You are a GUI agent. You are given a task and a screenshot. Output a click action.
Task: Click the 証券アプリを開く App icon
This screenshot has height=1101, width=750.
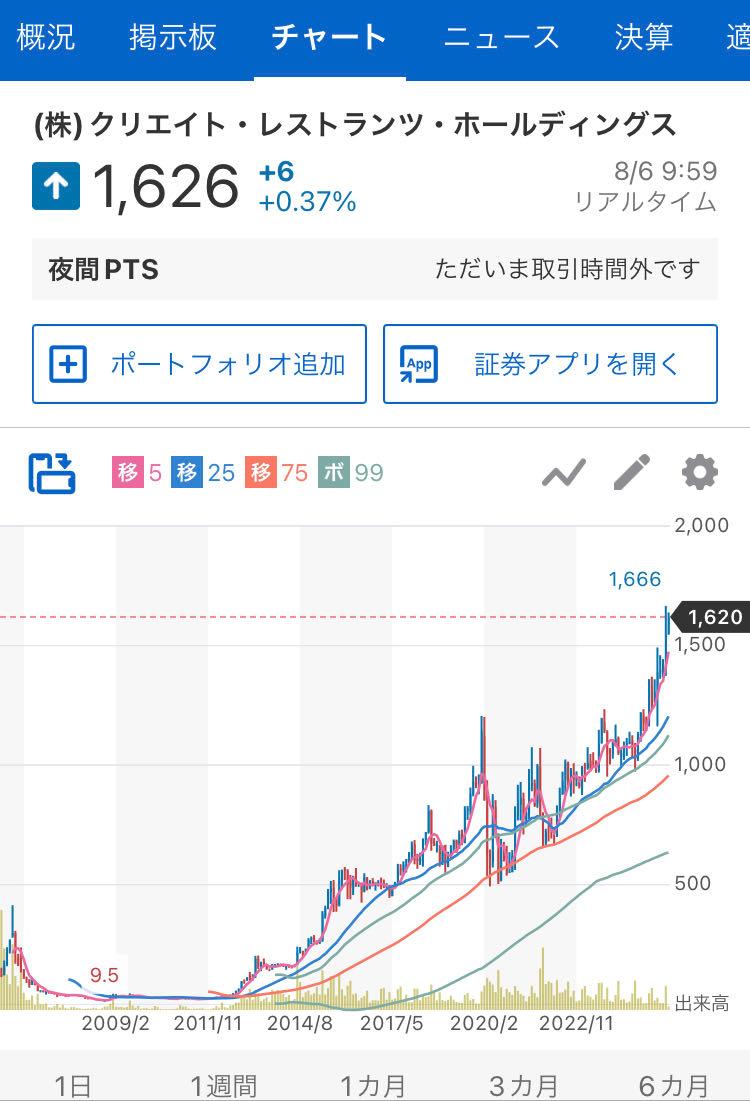click(419, 364)
